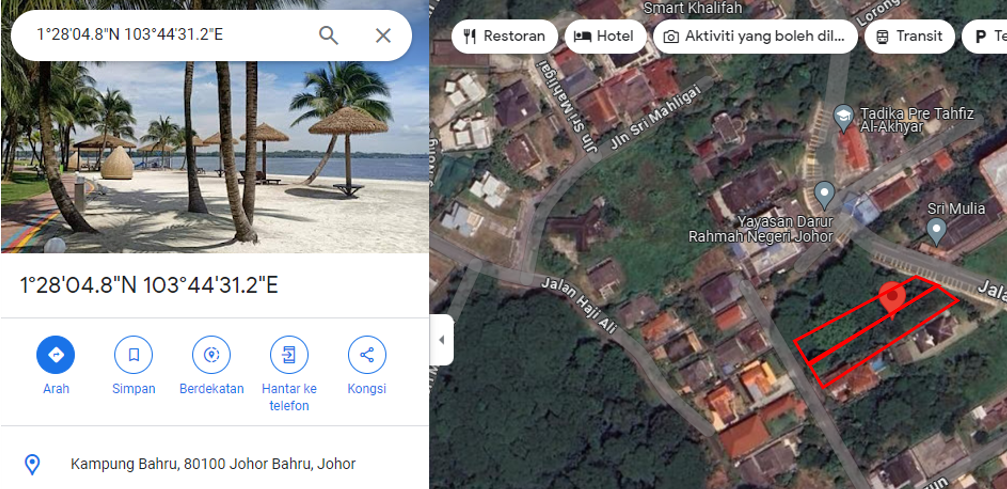Open the beach location photo
Screen dimensions: 1007x489
coord(214,150)
